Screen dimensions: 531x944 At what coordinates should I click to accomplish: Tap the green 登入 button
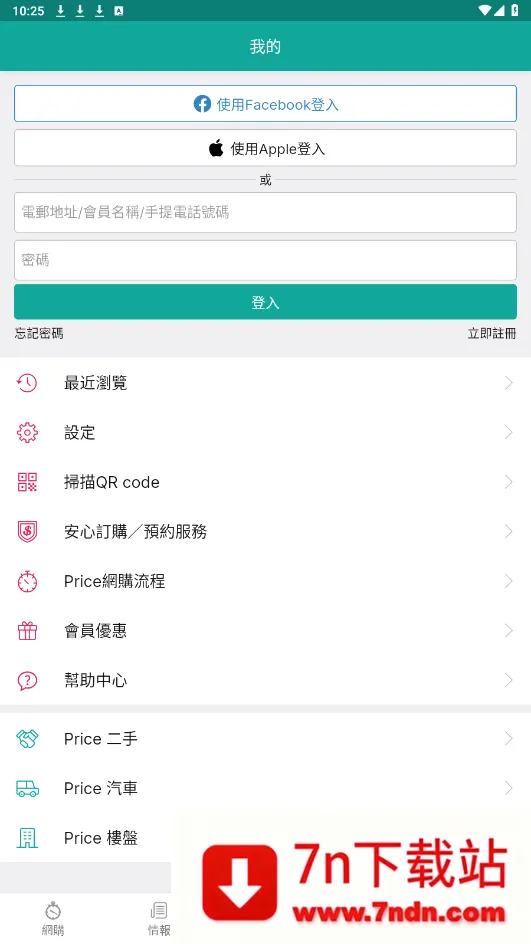click(266, 302)
